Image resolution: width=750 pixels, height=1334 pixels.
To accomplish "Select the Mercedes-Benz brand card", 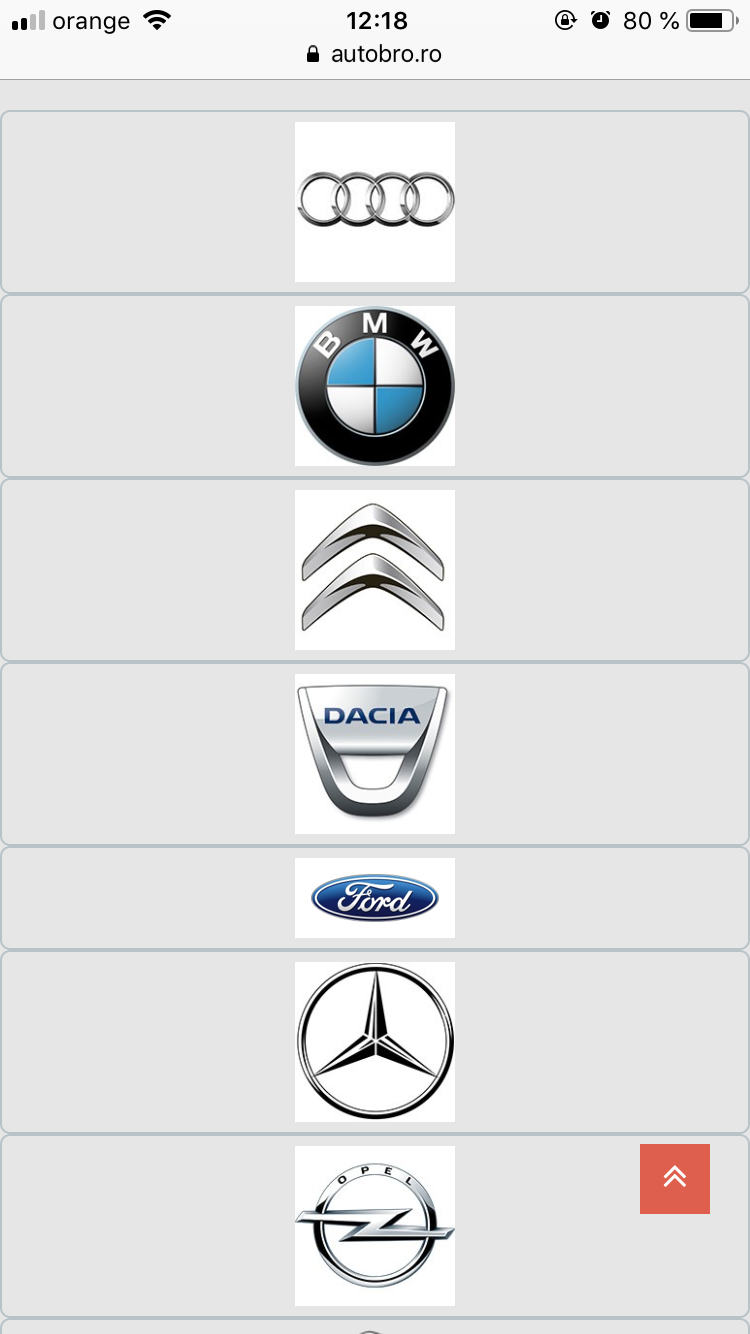I will 375,1042.
